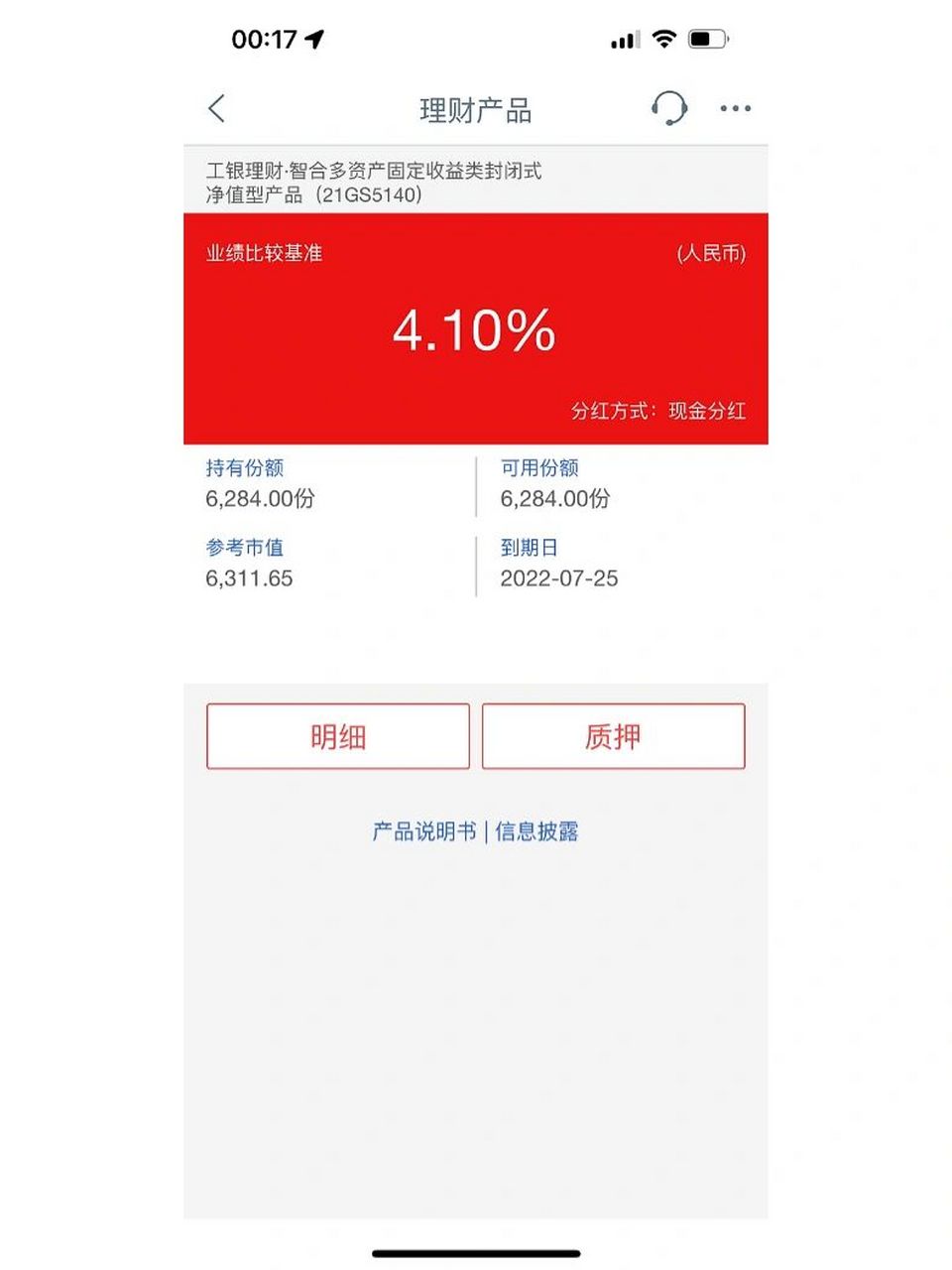Tap the 分红方式：现金分红 label
This screenshot has height=1270, width=952.
click(x=657, y=411)
